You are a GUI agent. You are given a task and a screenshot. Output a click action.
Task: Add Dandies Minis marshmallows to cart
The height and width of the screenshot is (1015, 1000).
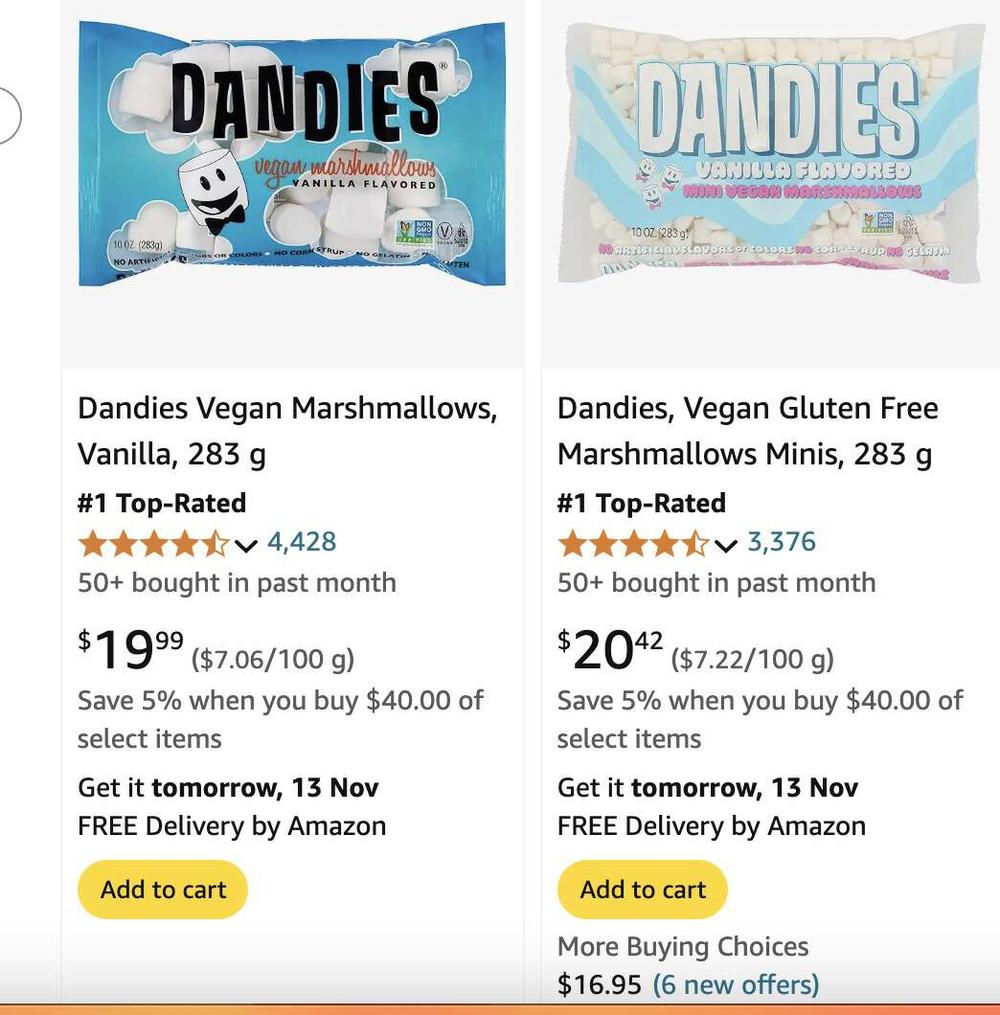[643, 889]
